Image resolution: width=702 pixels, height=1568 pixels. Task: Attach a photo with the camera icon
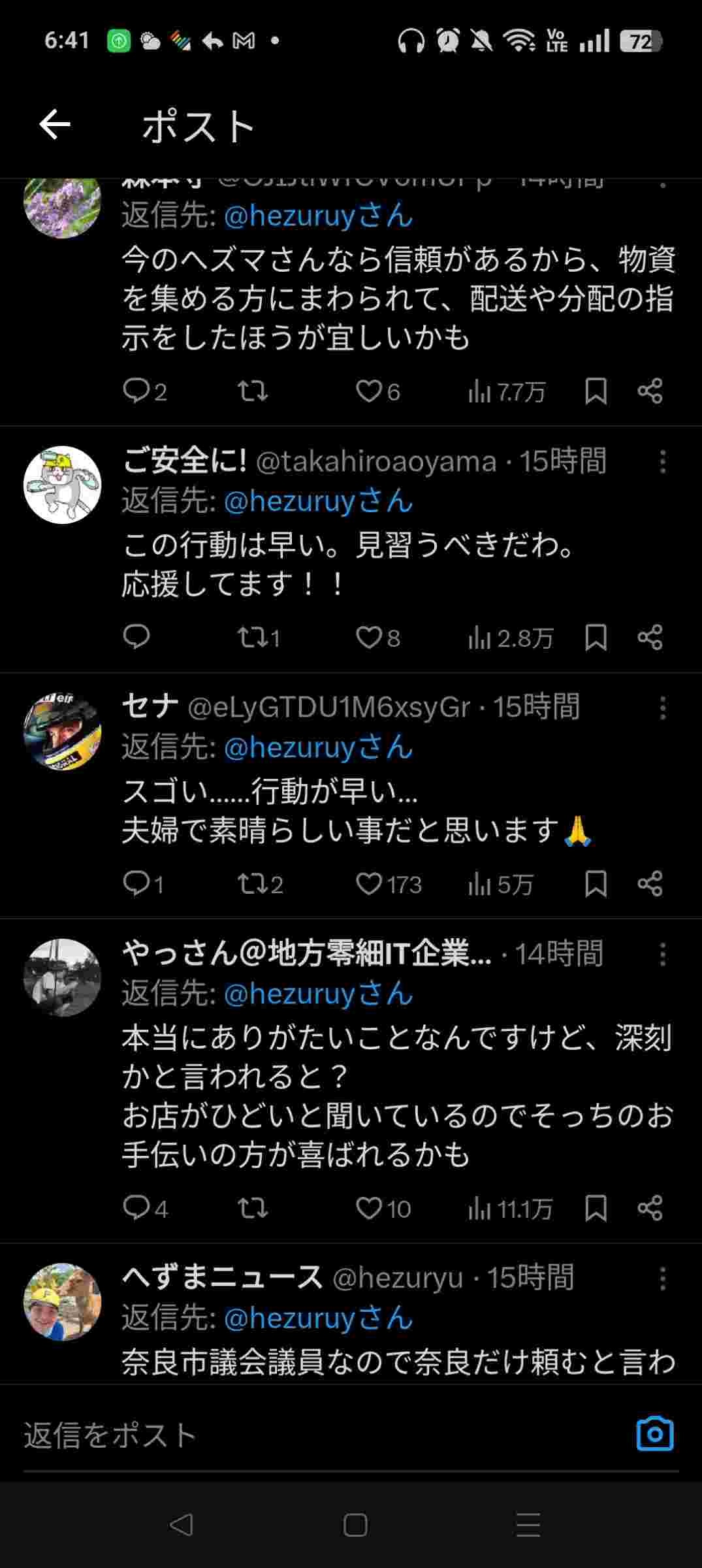(654, 1434)
